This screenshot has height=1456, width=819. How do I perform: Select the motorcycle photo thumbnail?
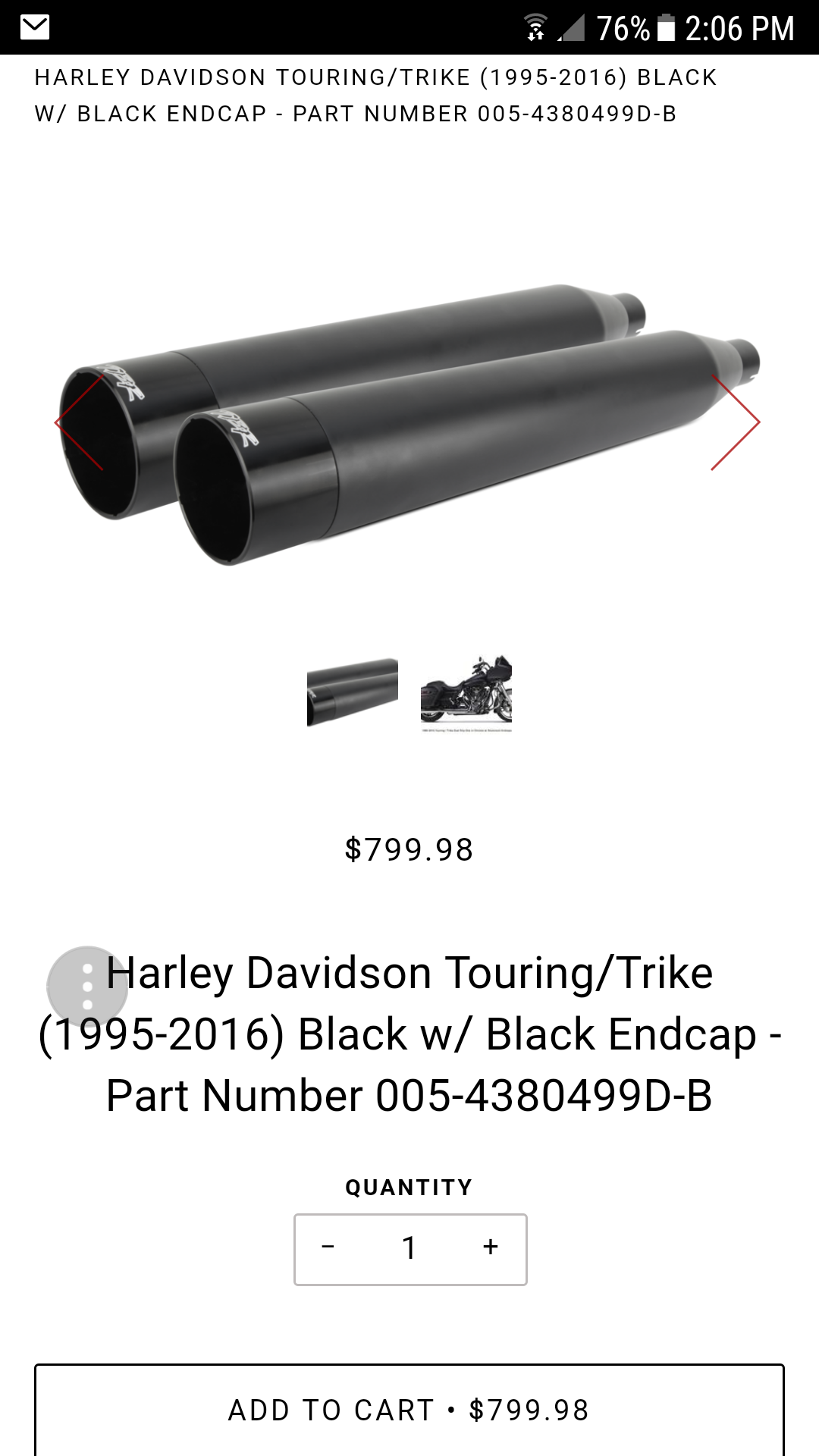tap(466, 692)
